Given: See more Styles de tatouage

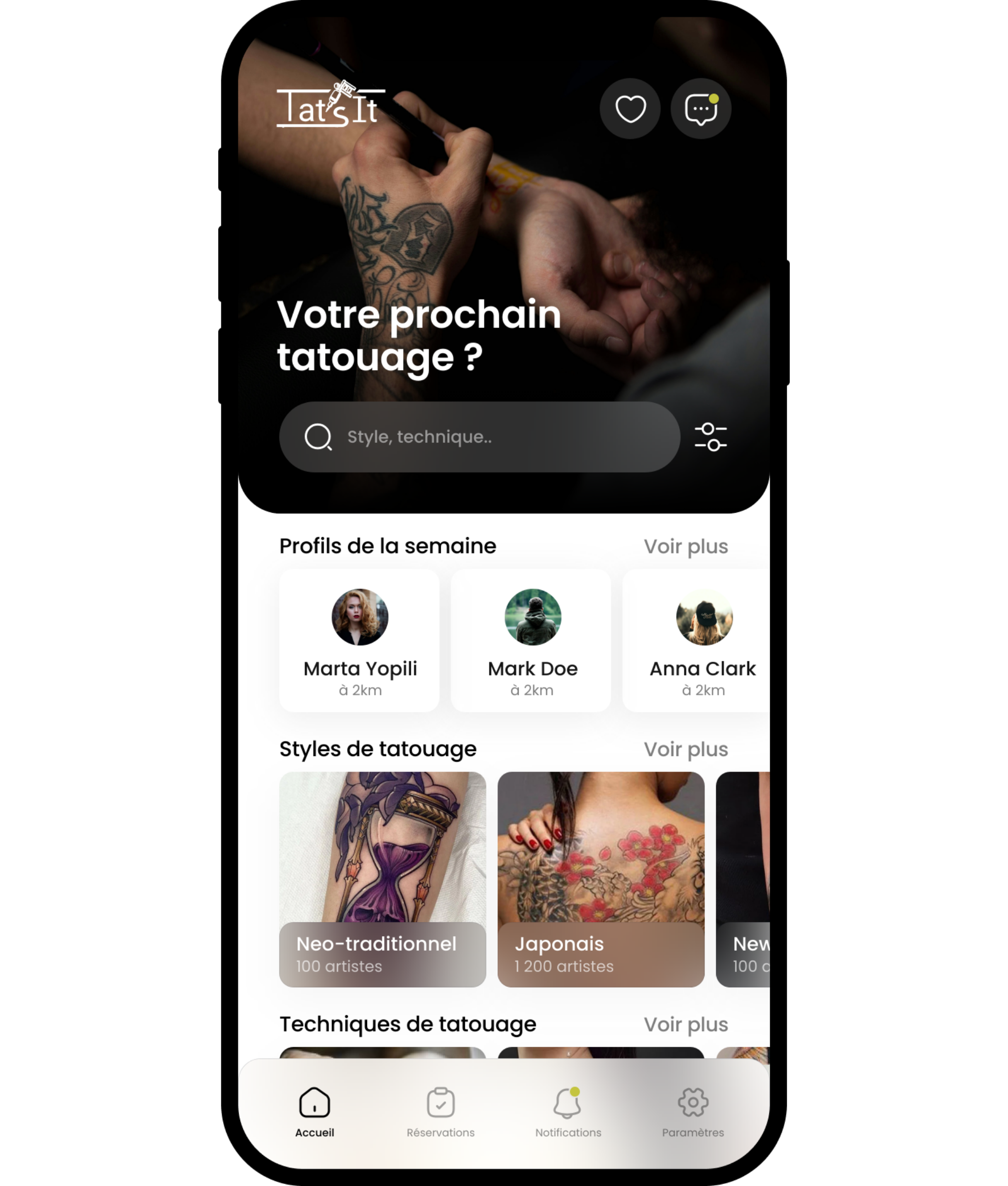Looking at the screenshot, I should 686,750.
